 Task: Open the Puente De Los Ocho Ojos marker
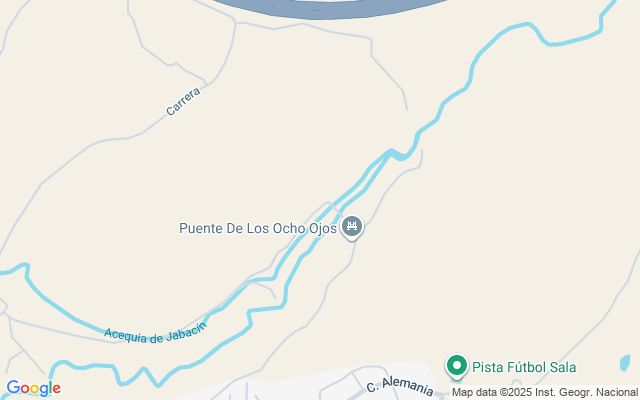pyautogui.click(x=351, y=228)
